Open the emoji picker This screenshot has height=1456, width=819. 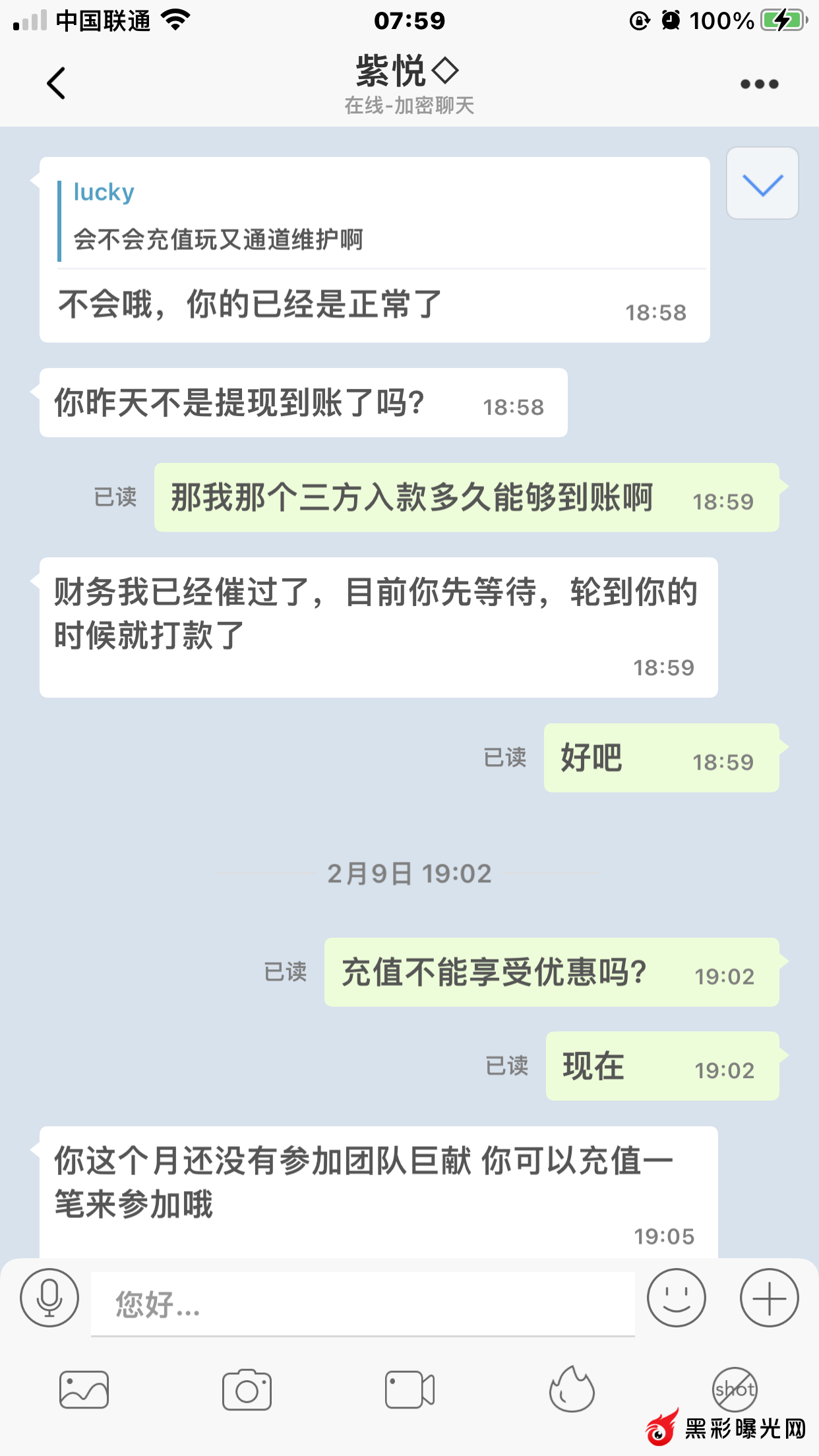tap(676, 1298)
